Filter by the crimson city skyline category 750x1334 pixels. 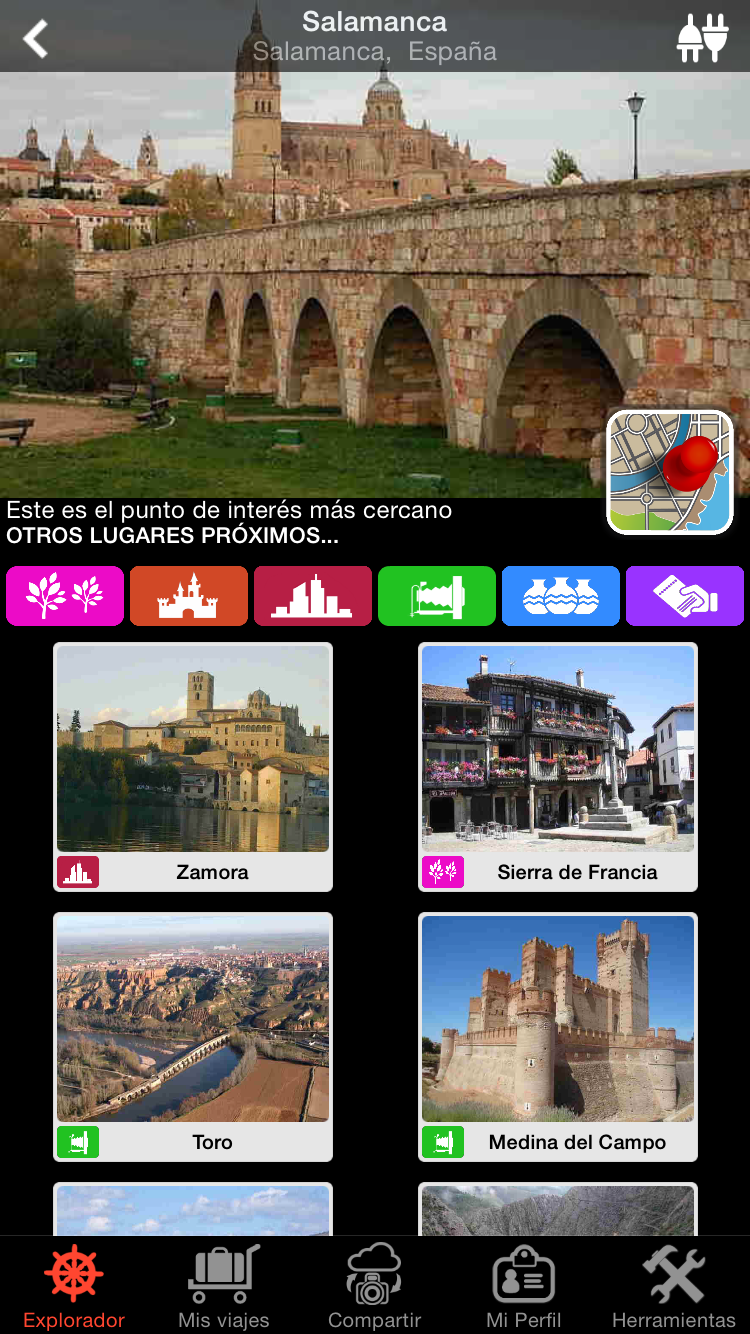(313, 596)
